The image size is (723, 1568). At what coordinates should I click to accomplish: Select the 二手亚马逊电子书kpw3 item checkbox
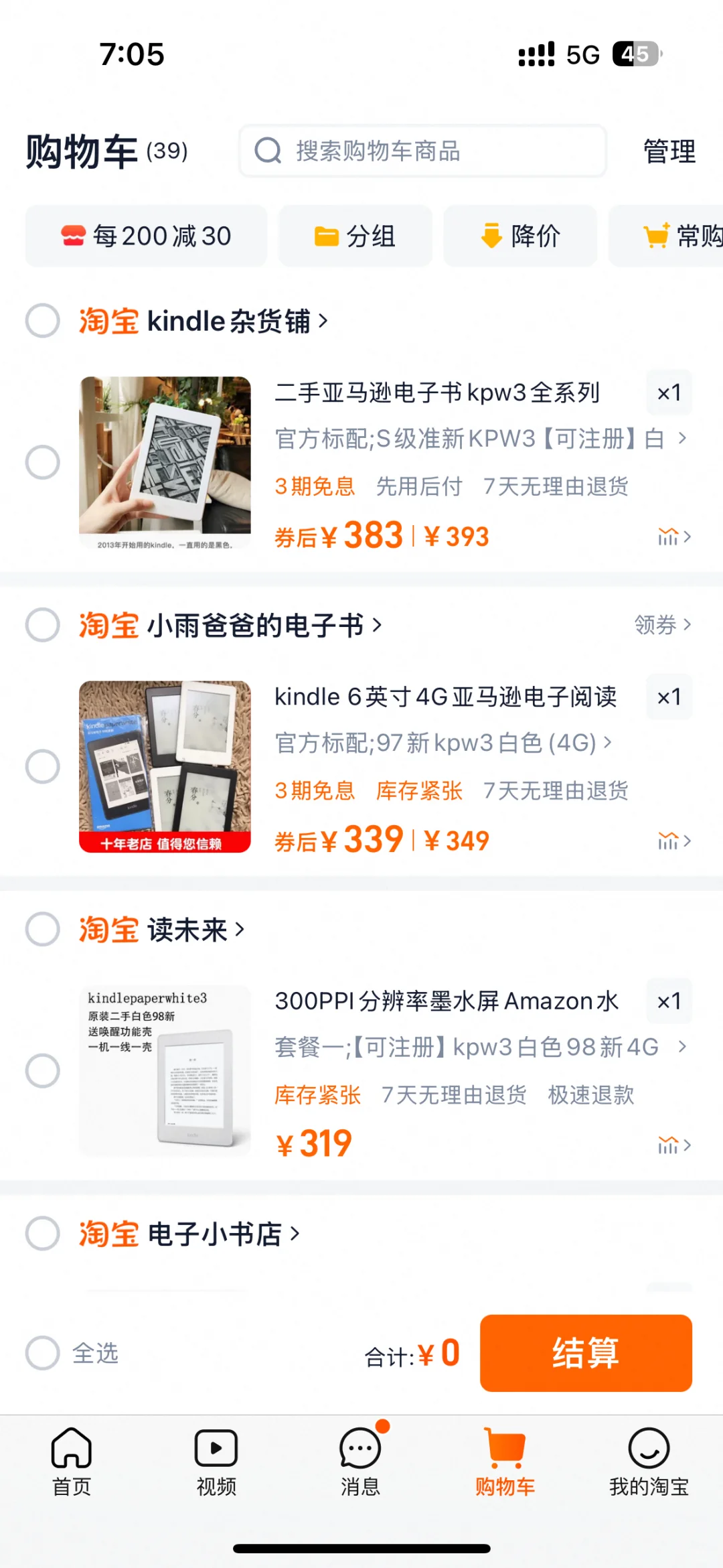43,462
